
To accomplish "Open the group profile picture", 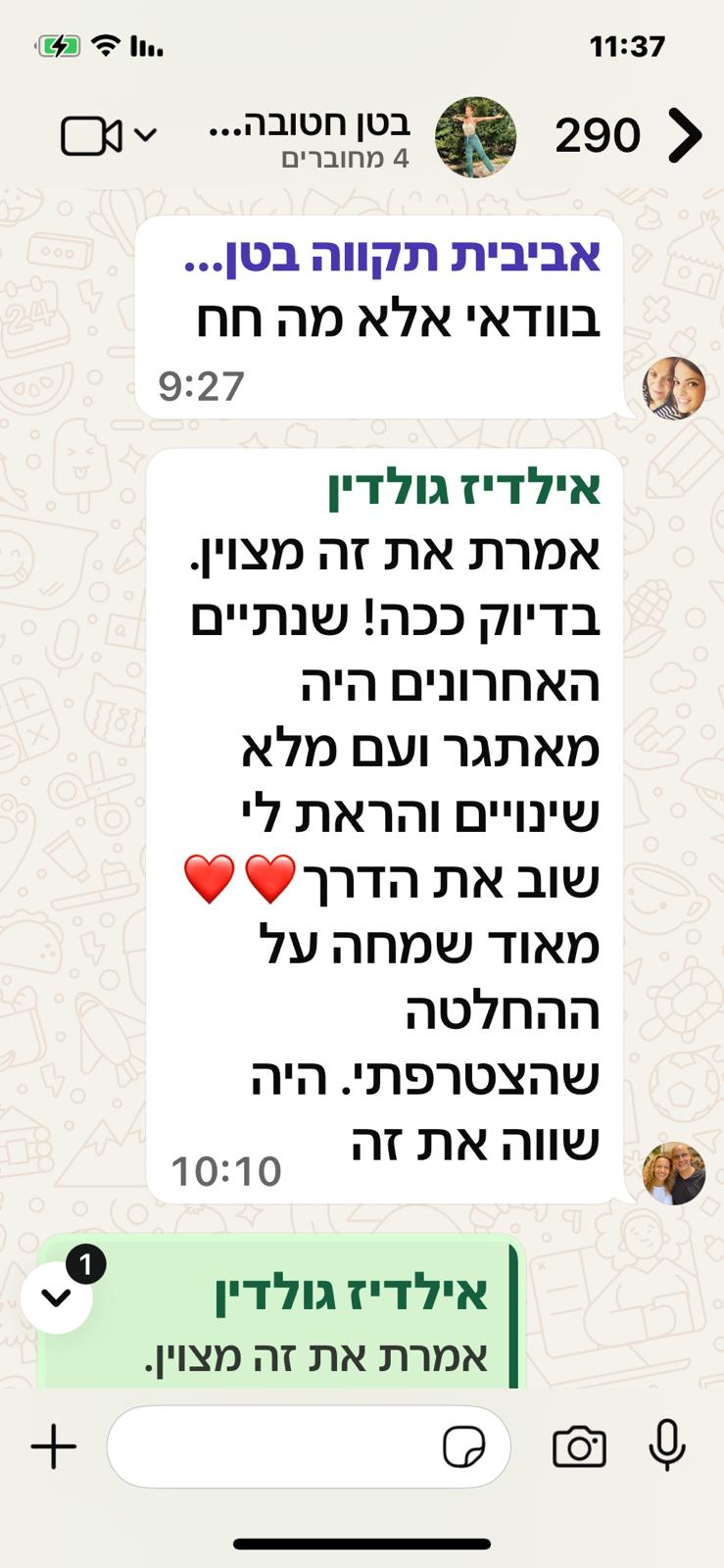I will tap(475, 136).
